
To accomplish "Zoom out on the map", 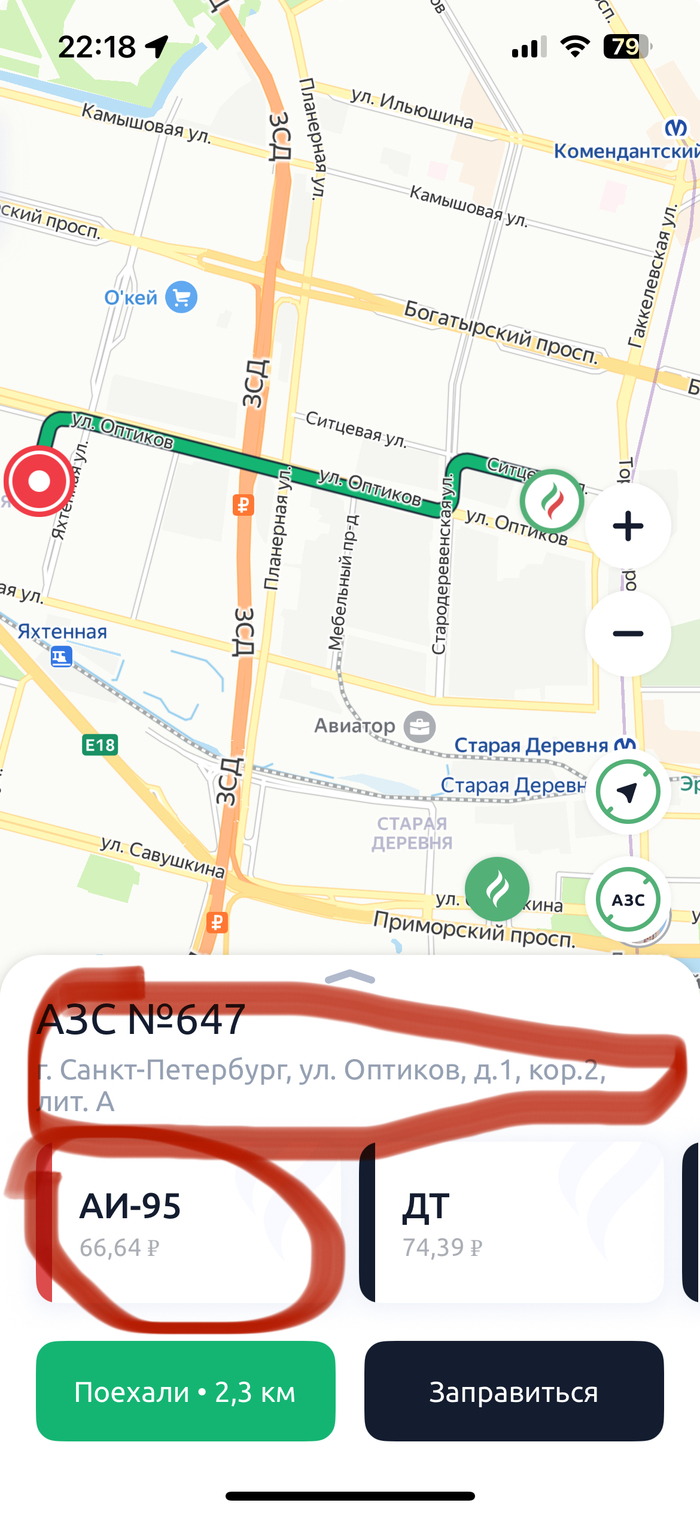I will 628,634.
